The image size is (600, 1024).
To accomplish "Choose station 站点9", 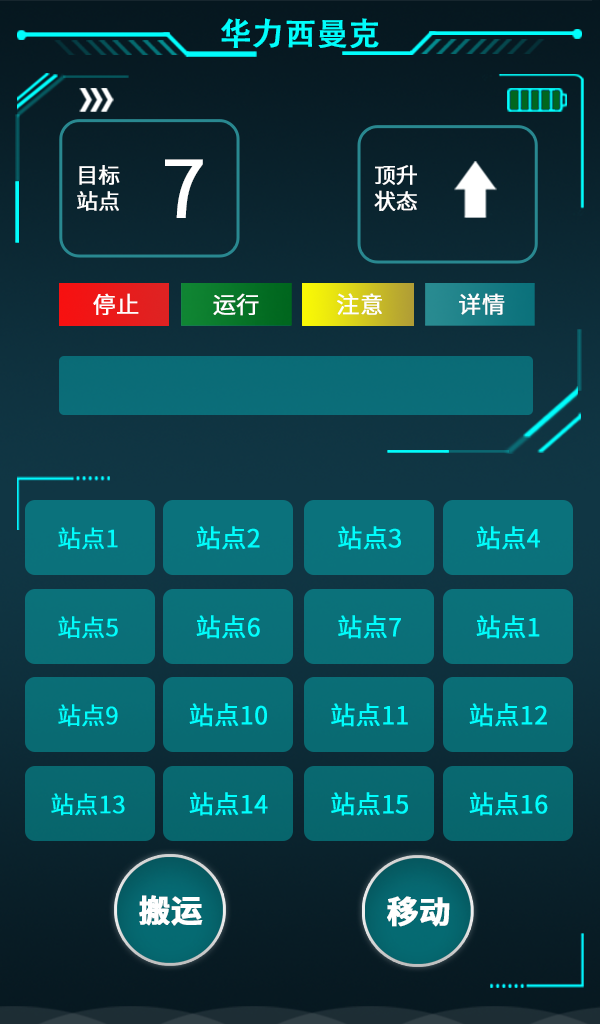I will click(x=90, y=714).
